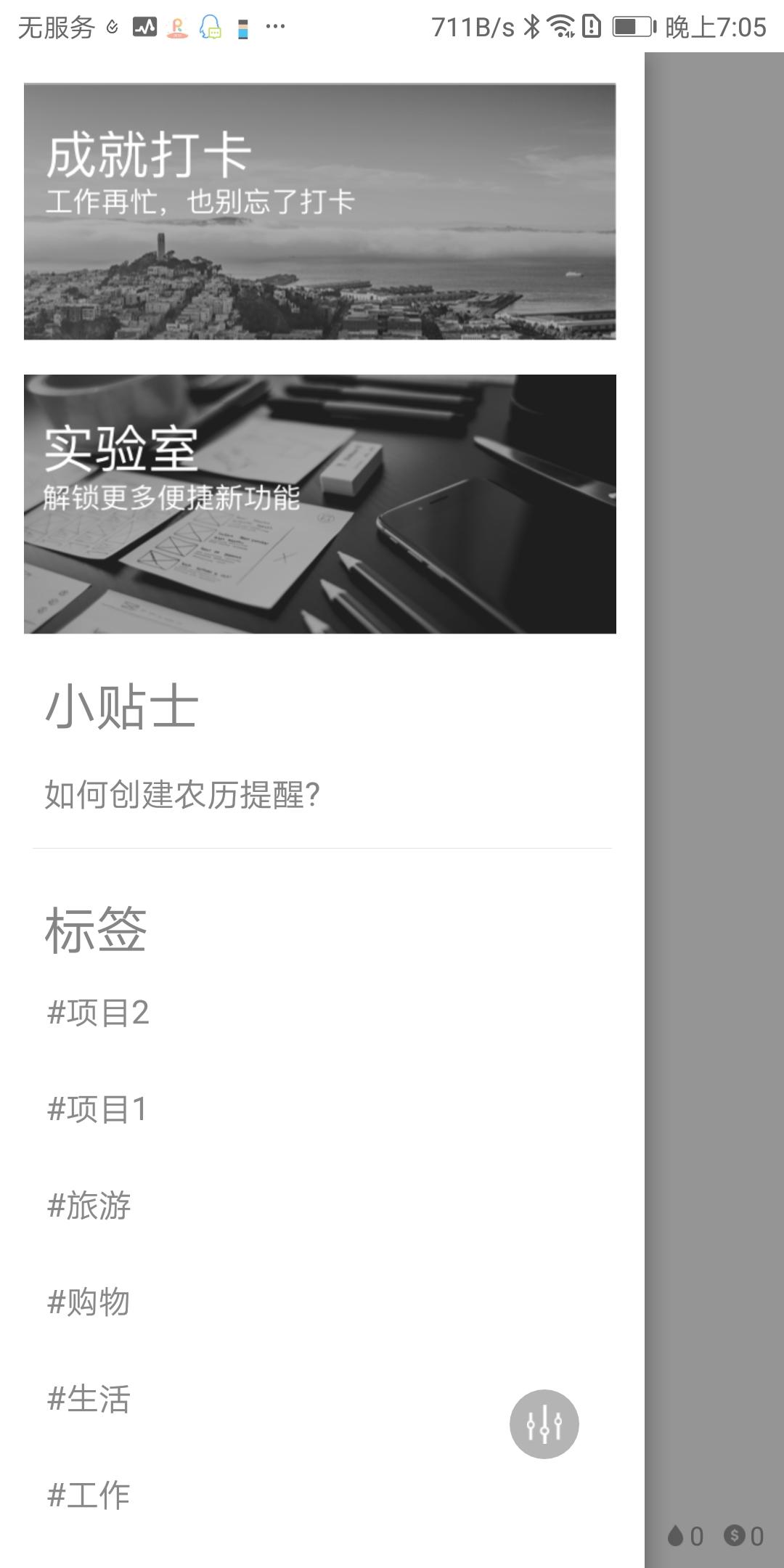Tap the Wi-Fi status bar icon
This screenshot has width=784, height=1568.
click(560, 27)
